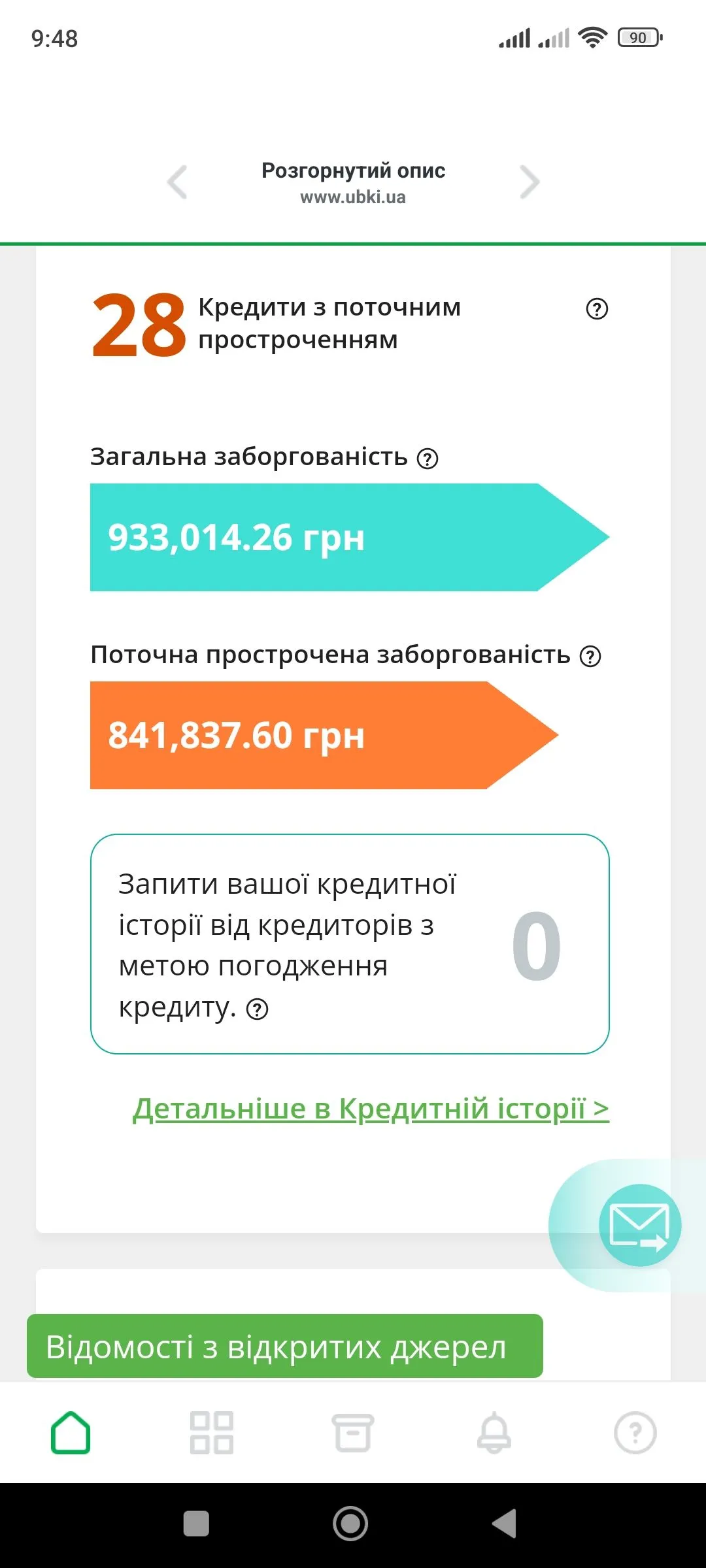Go to next section with right chevron
This screenshot has height=1568, width=706.
[529, 183]
